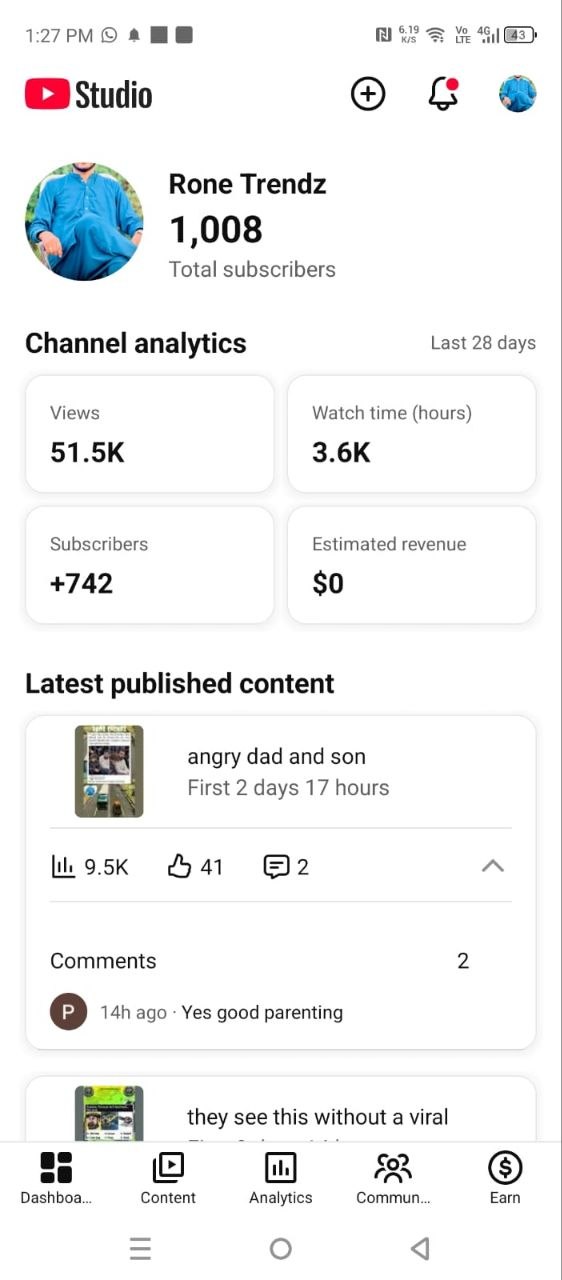Open the Subscribers +742 card

coord(150,565)
